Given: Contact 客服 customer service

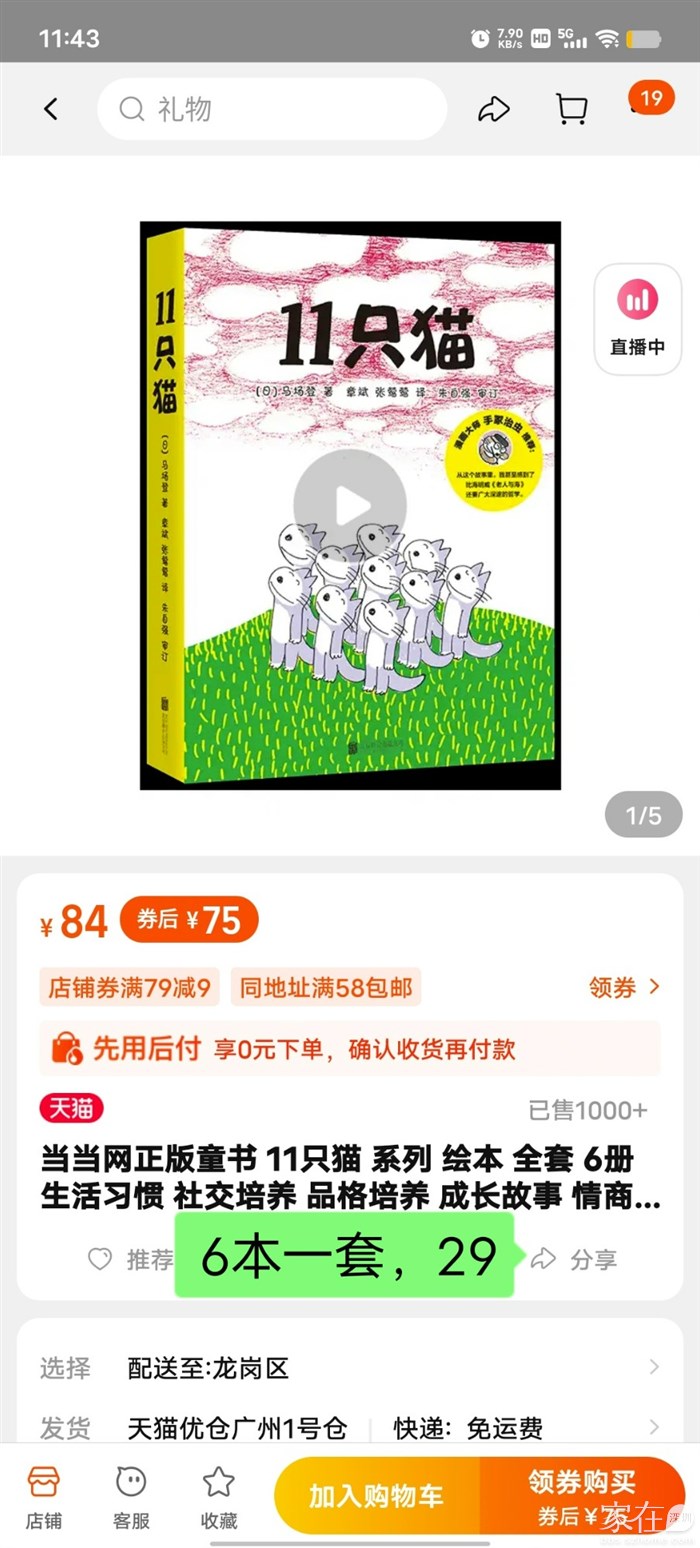Looking at the screenshot, I should [131, 1497].
